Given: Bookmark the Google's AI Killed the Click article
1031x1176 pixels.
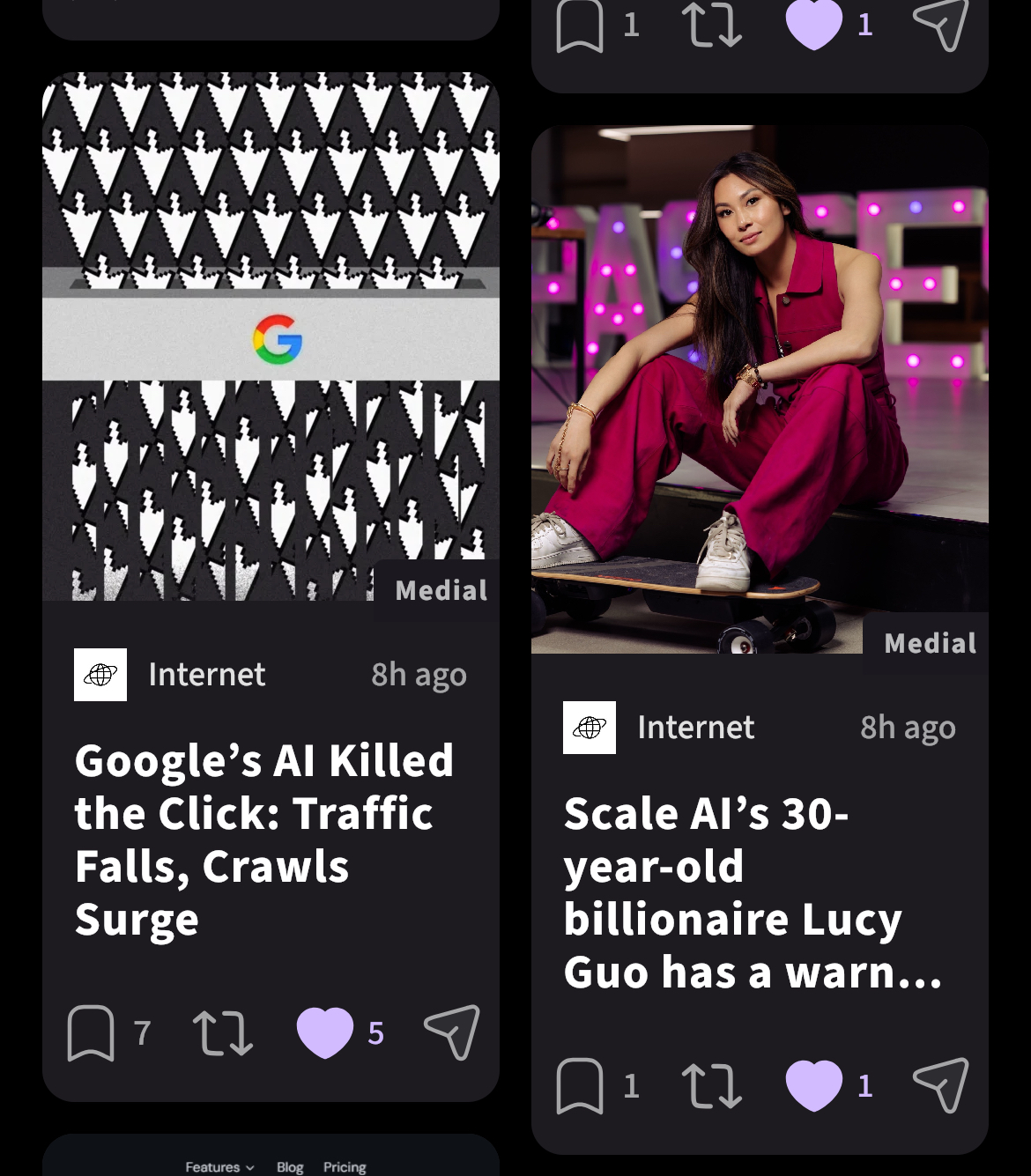Looking at the screenshot, I should coord(91,1032).
